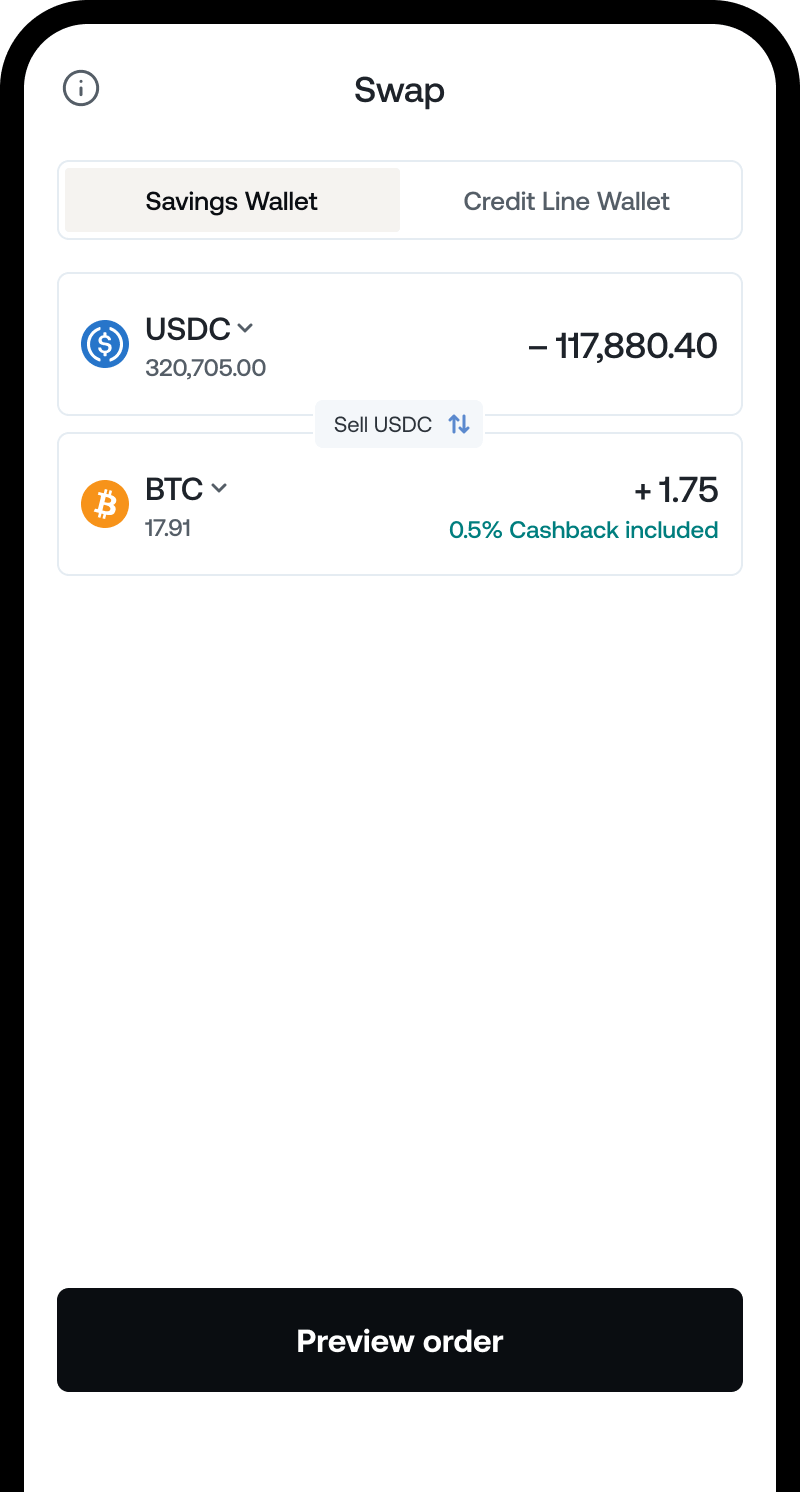Image resolution: width=800 pixels, height=1492 pixels.
Task: Select the Savings Wallet tab
Action: point(231,200)
